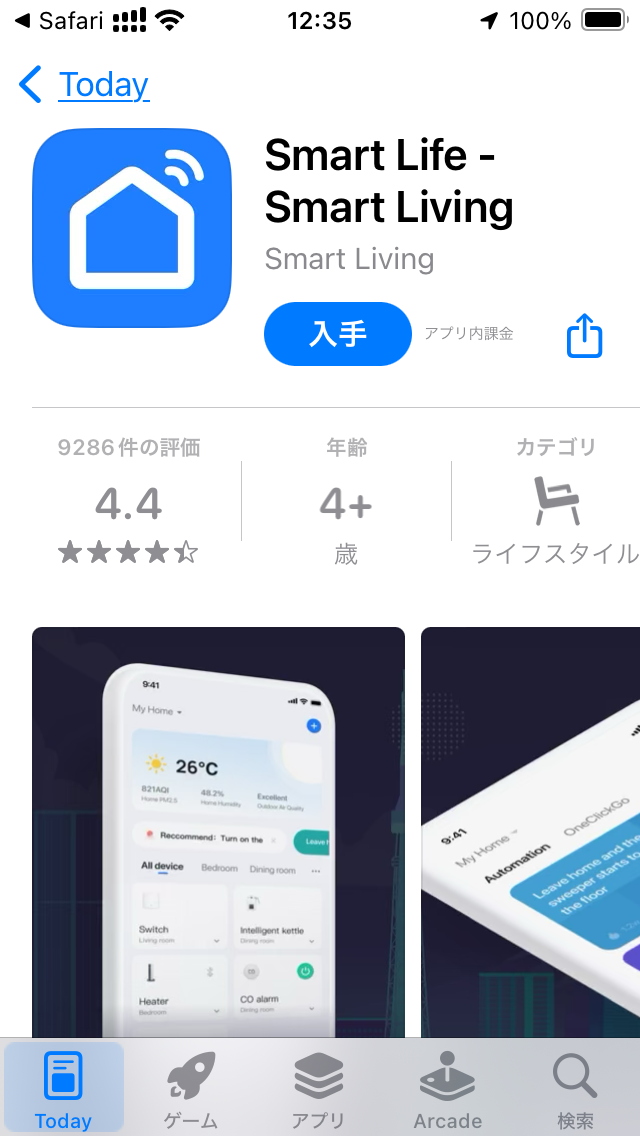640x1136 pixels.
Task: Share the Smart Life app
Action: pyautogui.click(x=585, y=335)
